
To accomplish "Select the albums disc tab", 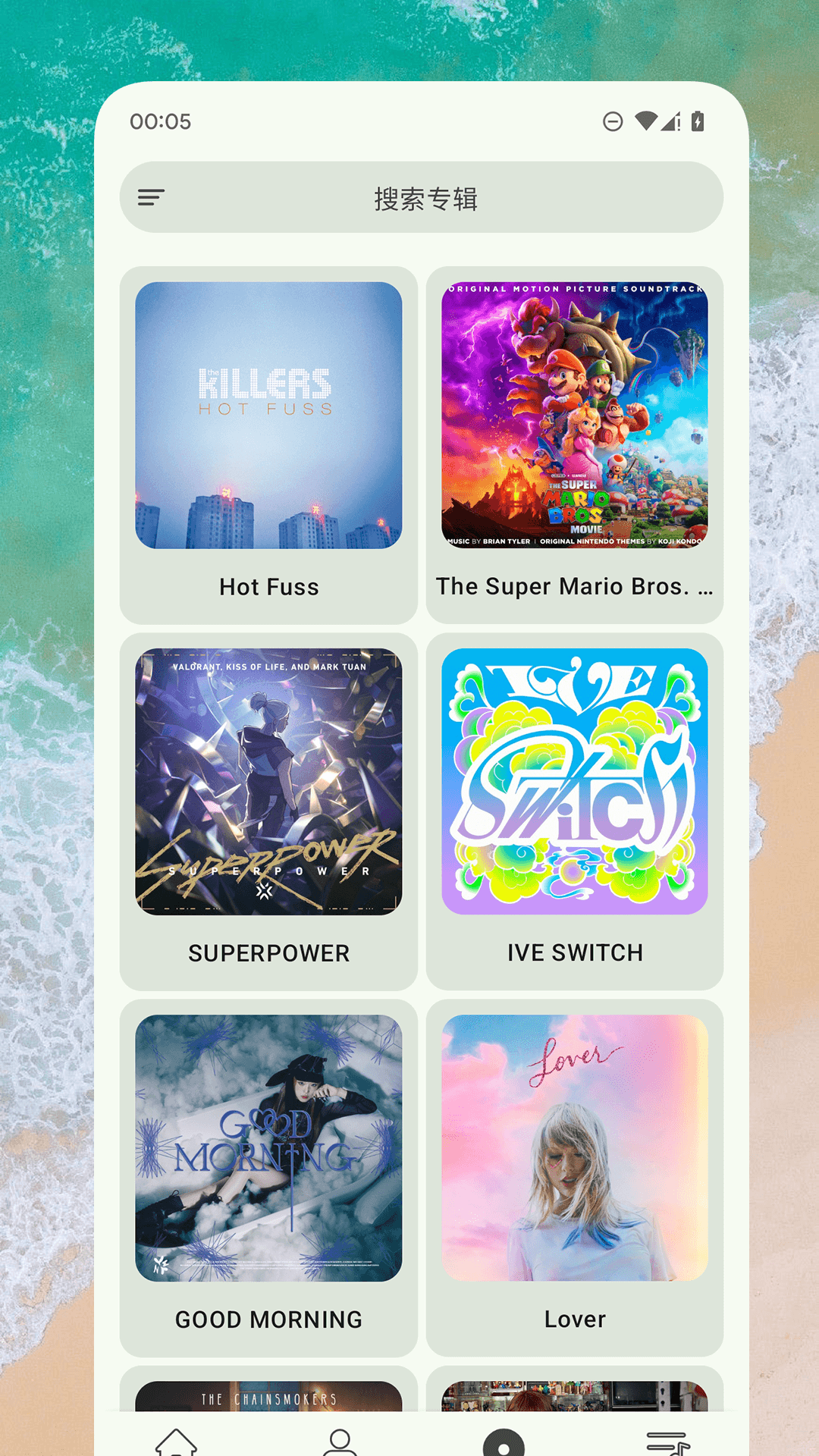I will pyautogui.click(x=504, y=1442).
